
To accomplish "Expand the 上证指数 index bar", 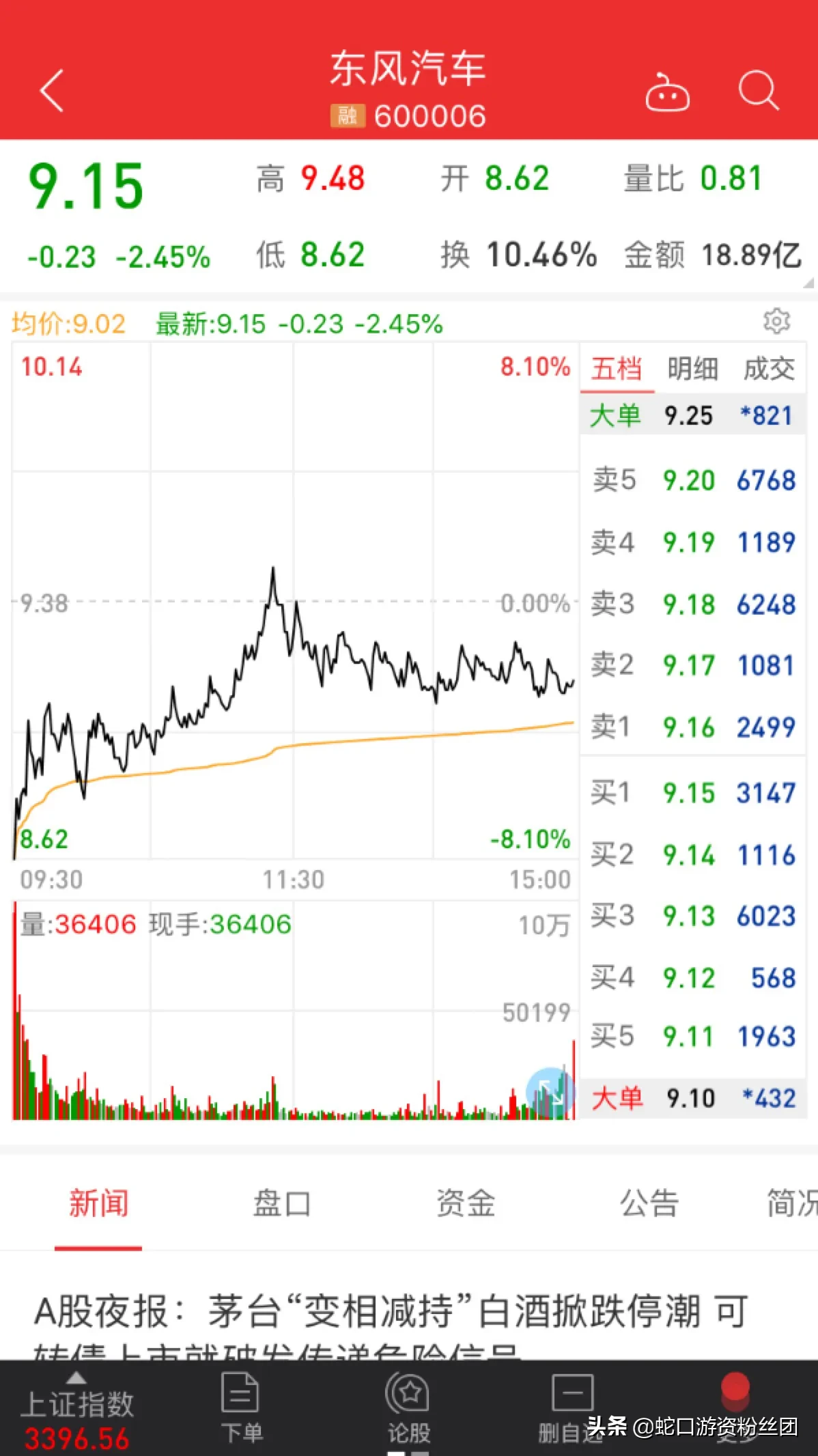I will tap(76, 1410).
